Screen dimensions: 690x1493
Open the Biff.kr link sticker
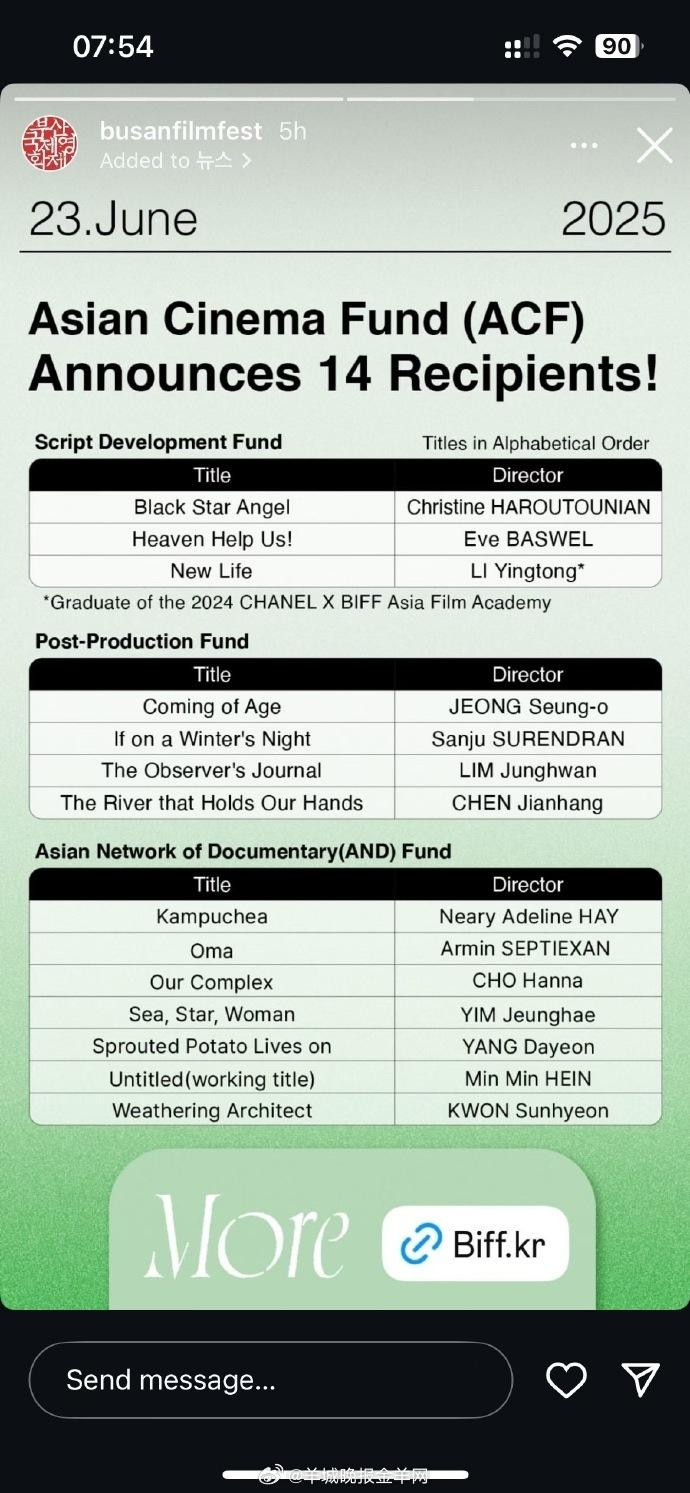pos(476,1244)
